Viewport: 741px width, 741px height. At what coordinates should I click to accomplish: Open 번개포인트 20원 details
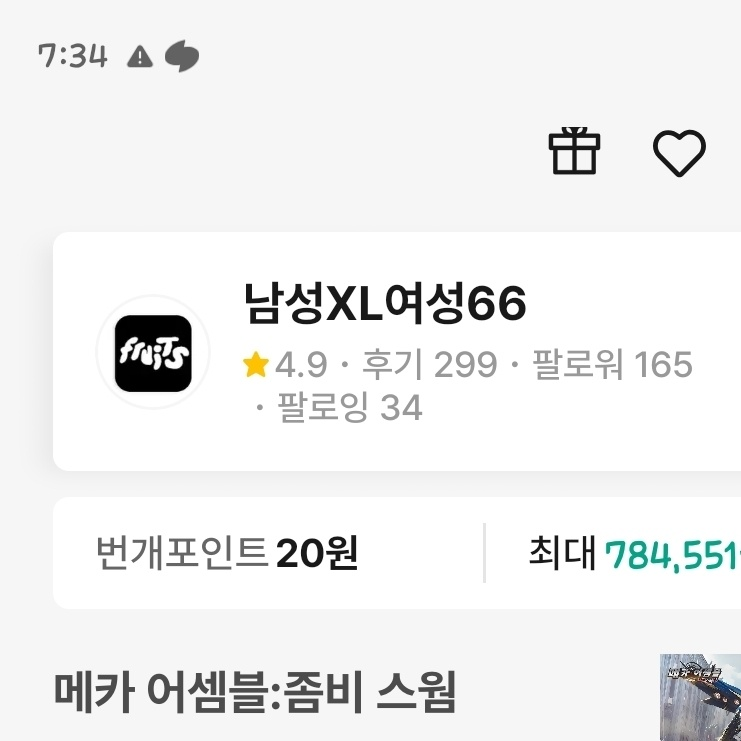227,552
